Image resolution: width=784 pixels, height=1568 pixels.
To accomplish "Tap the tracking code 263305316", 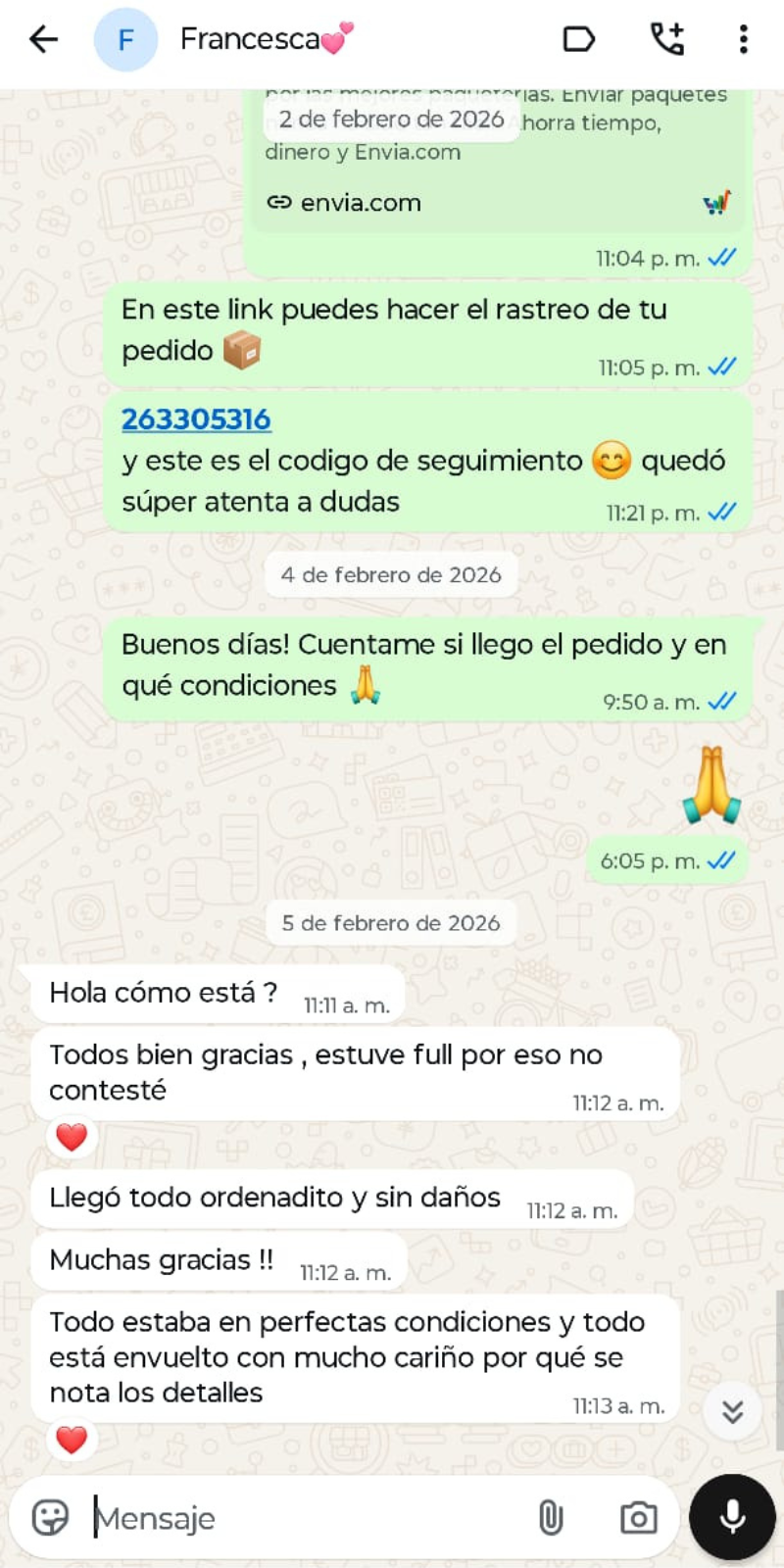I will [x=196, y=419].
